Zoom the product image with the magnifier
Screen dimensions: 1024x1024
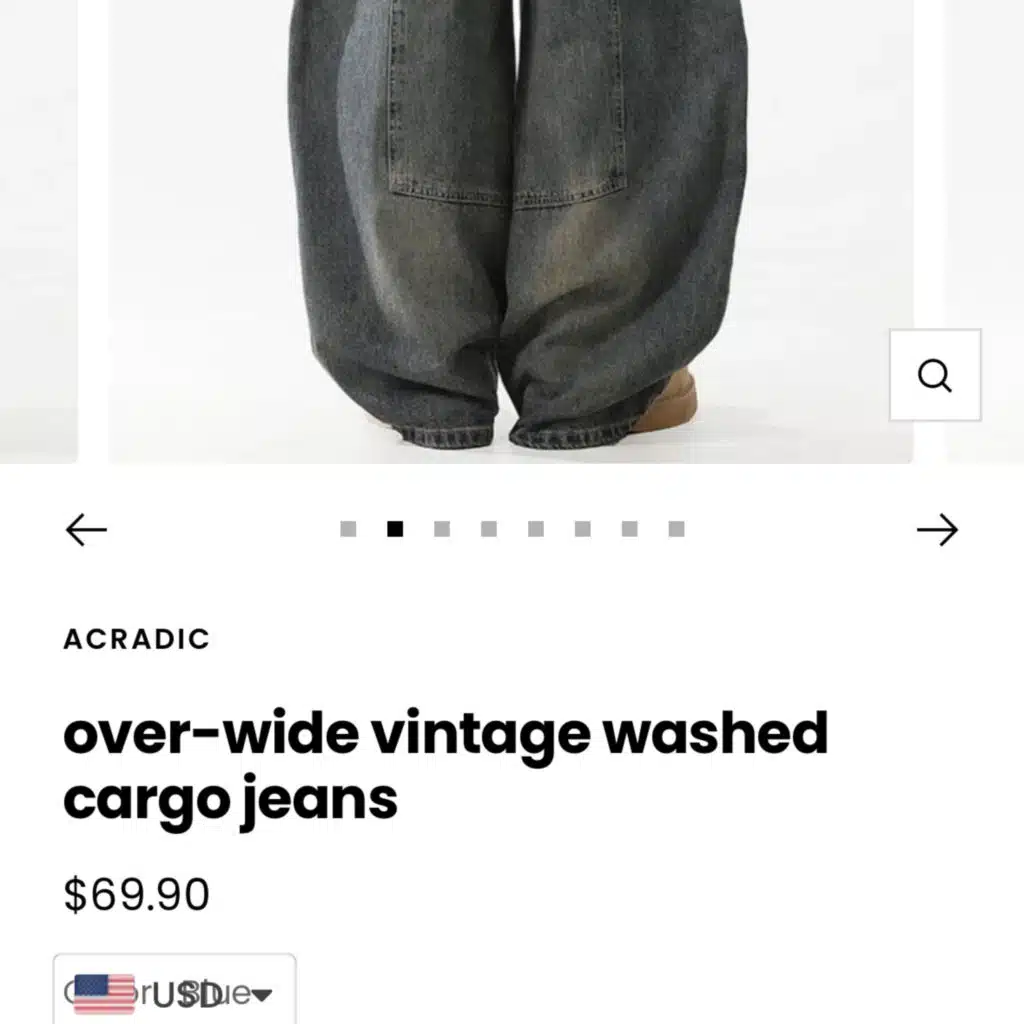tap(935, 375)
